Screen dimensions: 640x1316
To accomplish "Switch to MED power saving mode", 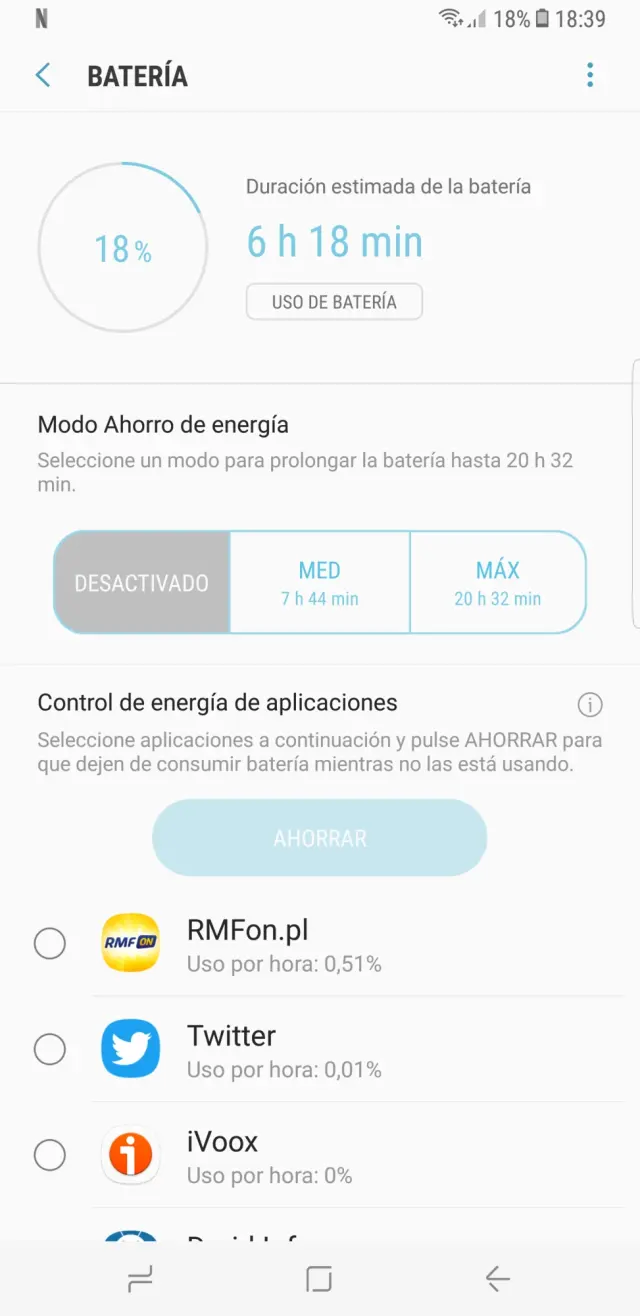I will tap(320, 583).
